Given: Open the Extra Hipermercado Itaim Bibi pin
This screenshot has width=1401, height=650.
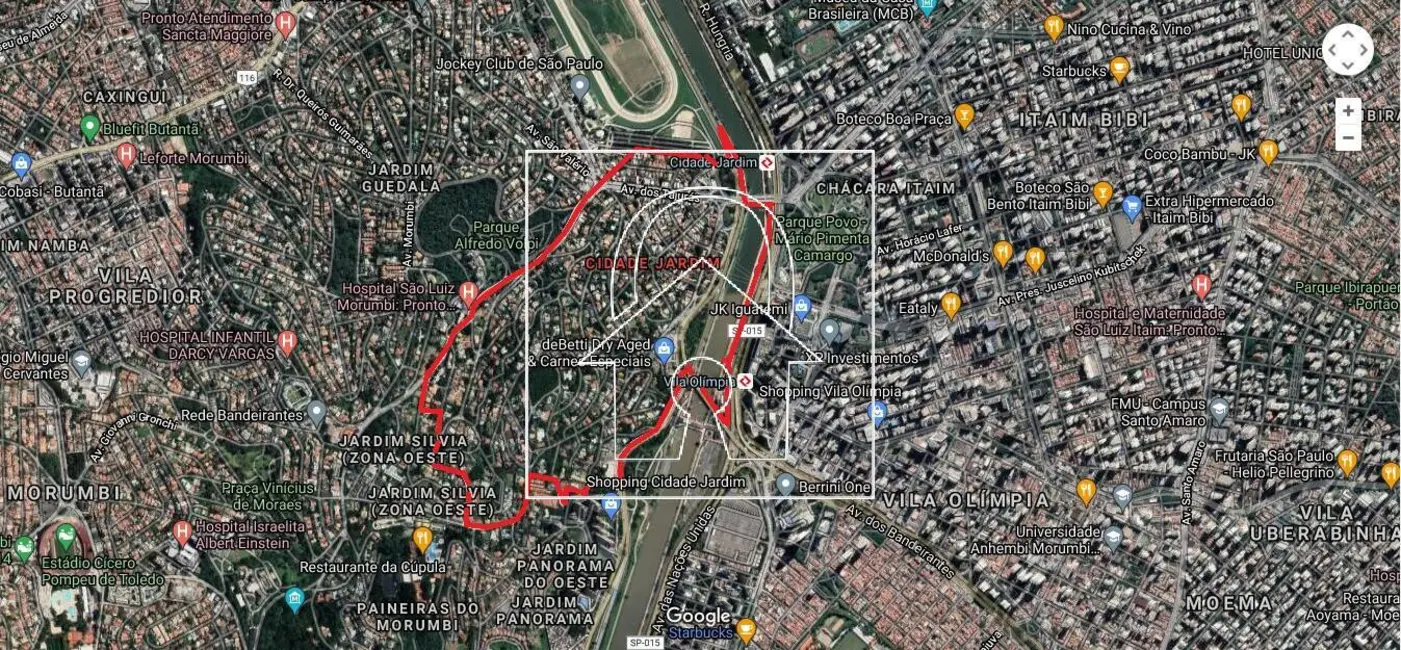Looking at the screenshot, I should pos(1132,208).
